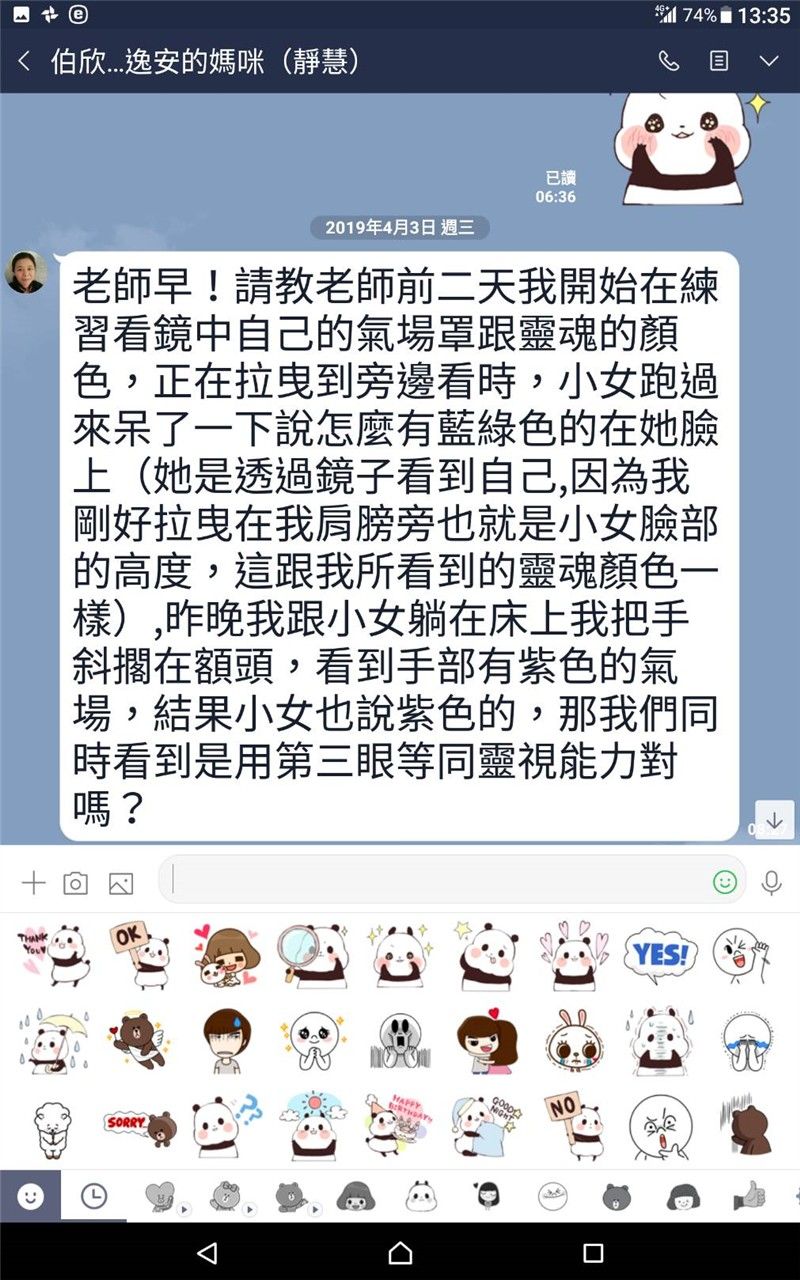800x1280 pixels.
Task: Open the chat notes menu icon
Action: pyautogui.click(x=719, y=62)
